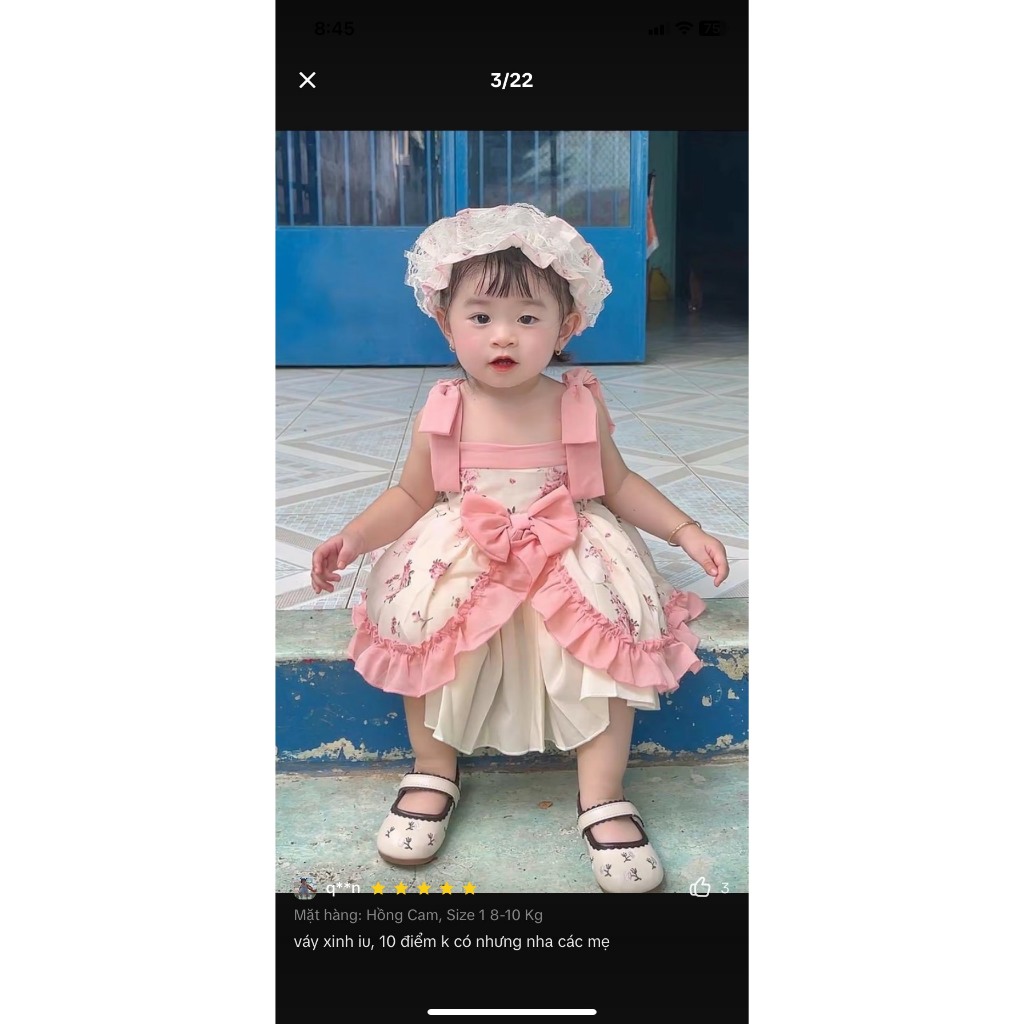Like the review by q**n

(700, 887)
